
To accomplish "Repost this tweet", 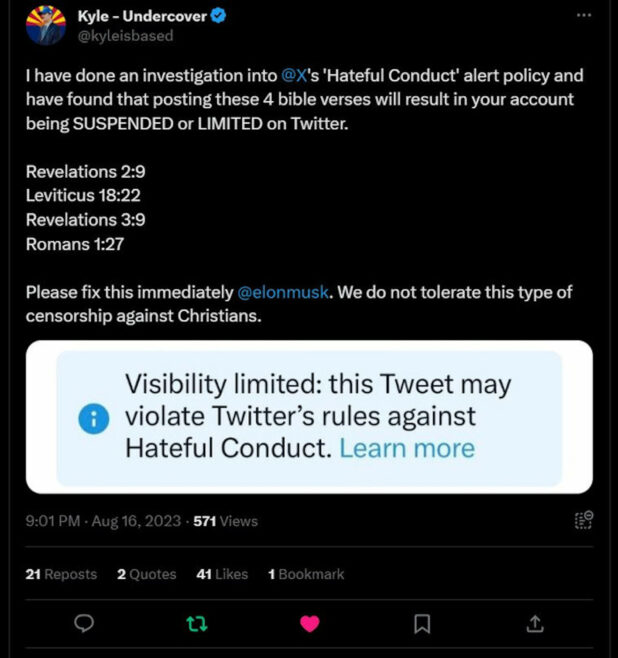I will (x=197, y=623).
